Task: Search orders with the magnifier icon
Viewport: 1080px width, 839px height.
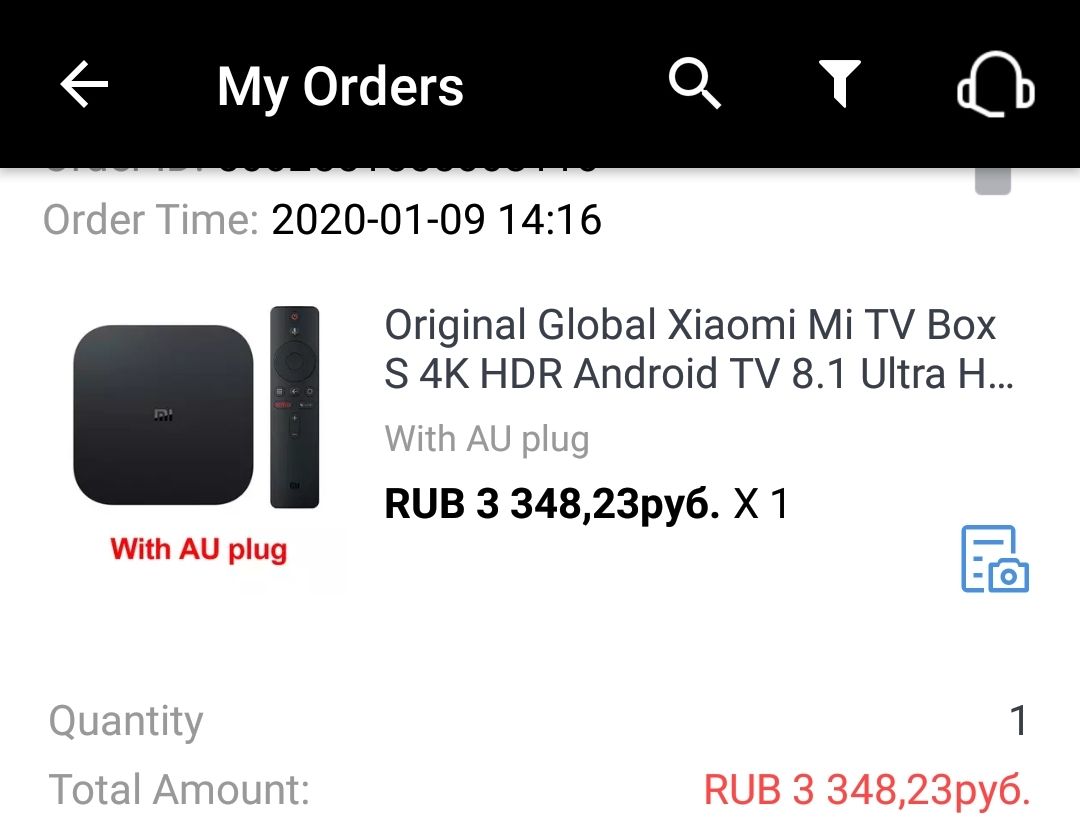Action: coord(694,84)
